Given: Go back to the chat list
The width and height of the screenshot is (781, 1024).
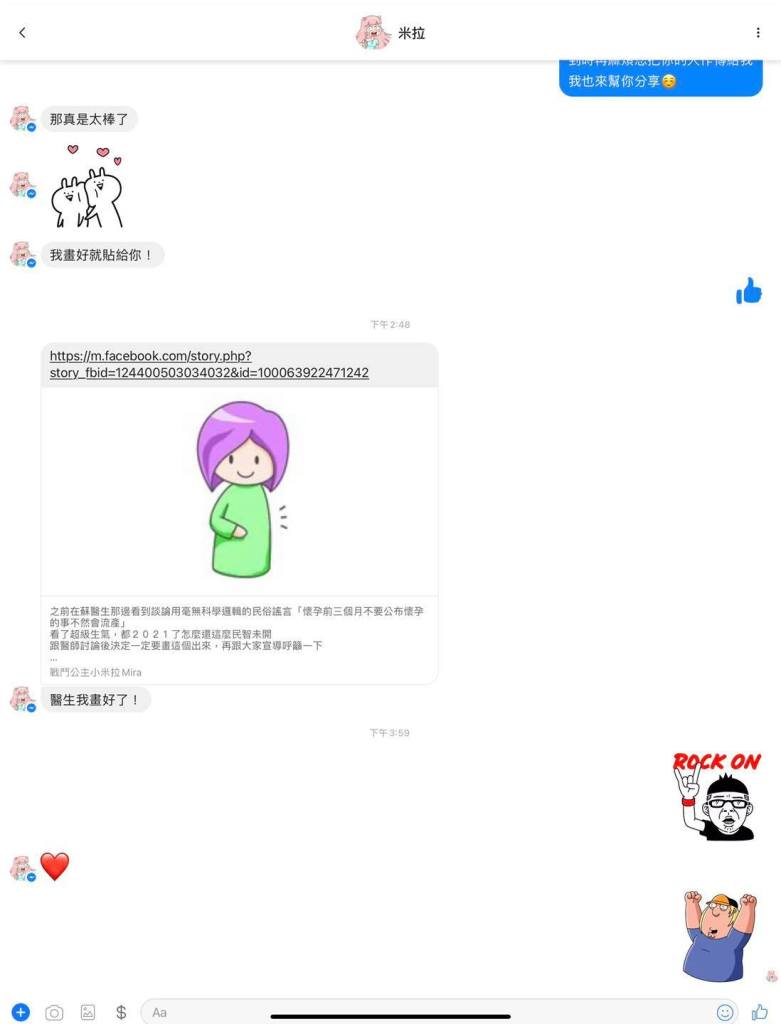Looking at the screenshot, I should [x=22, y=33].
